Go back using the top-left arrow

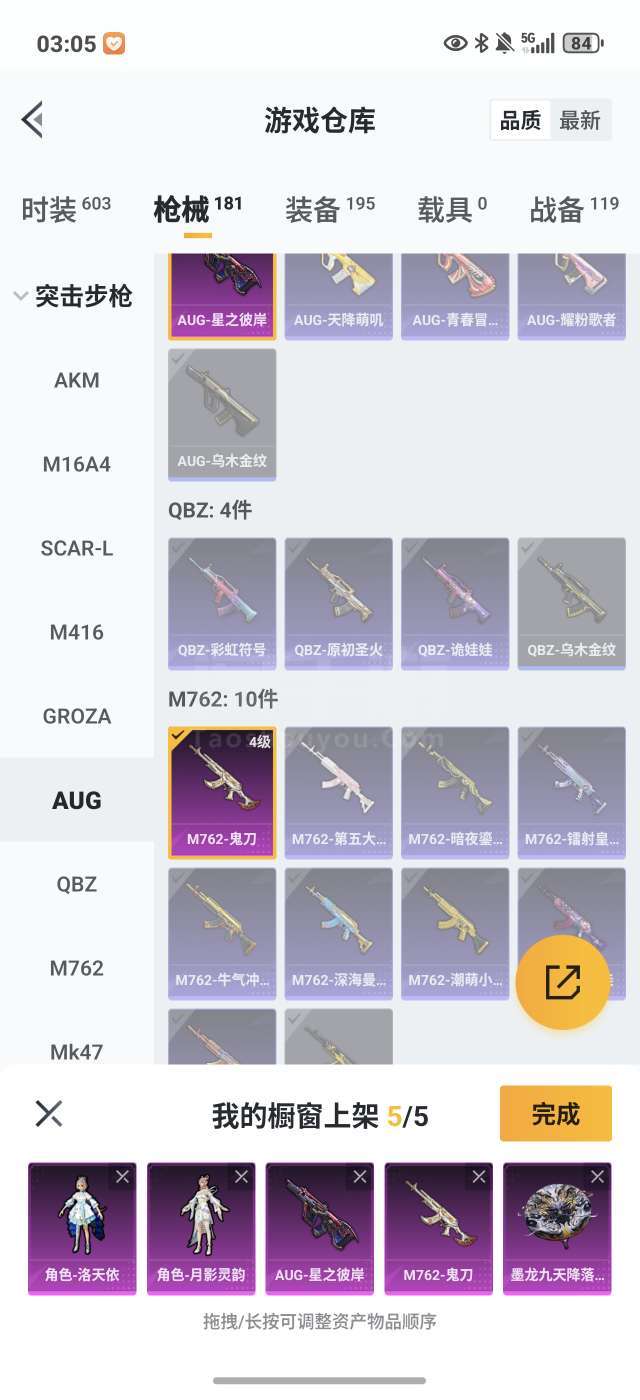(x=32, y=120)
